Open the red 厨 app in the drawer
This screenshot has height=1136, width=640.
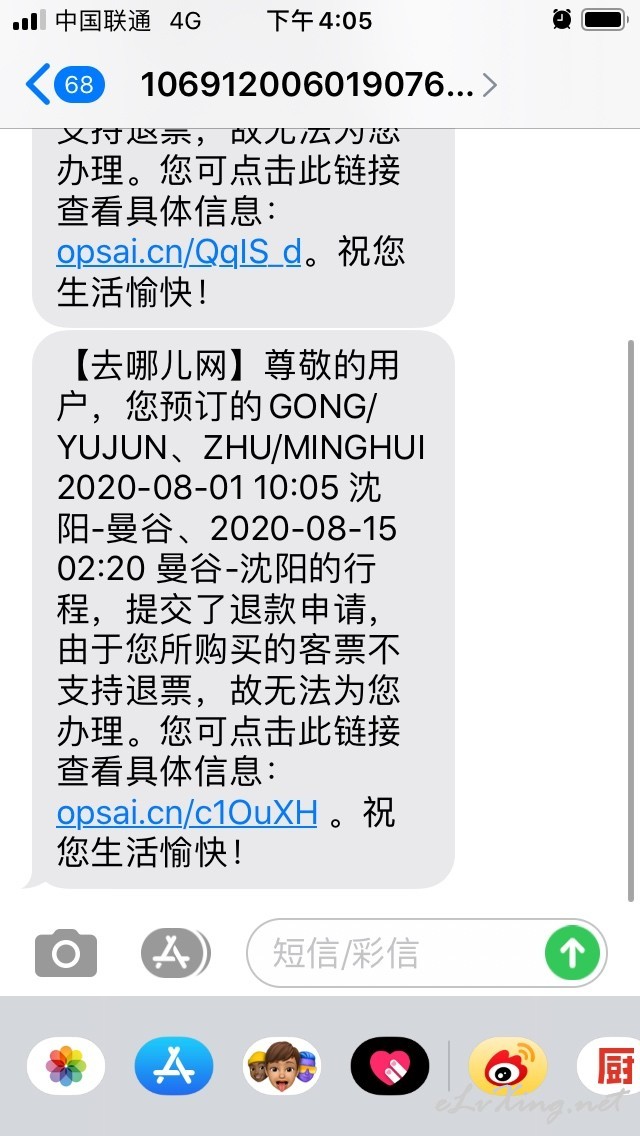609,1066
